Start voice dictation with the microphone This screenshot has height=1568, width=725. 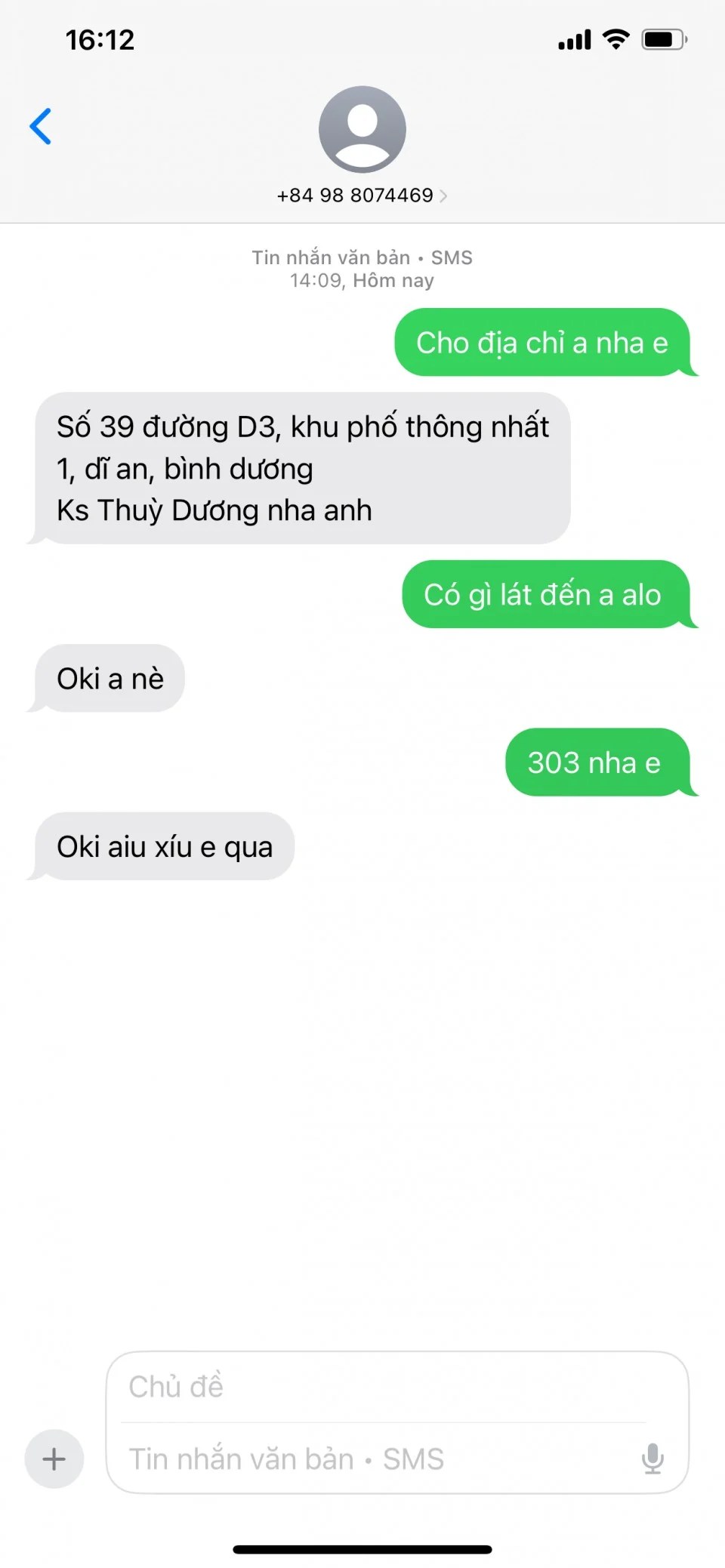[652, 1459]
